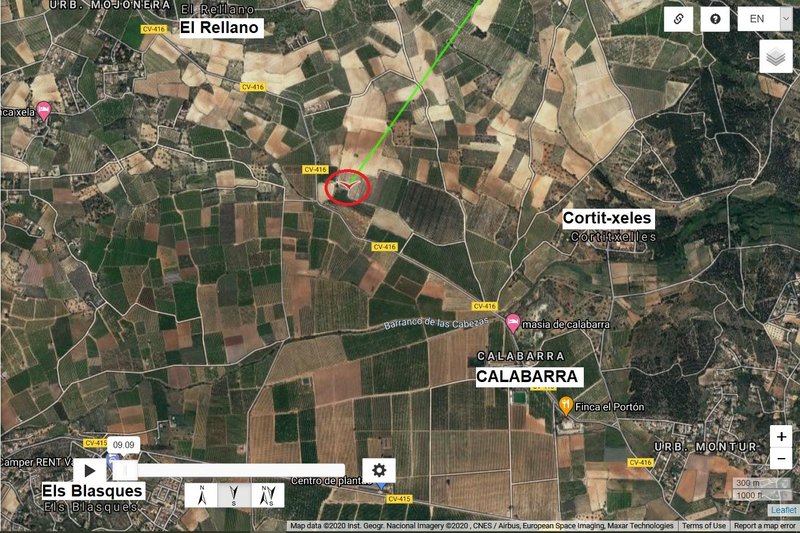Zoom out of the map
This screenshot has height=533, width=800.
coord(781,459)
